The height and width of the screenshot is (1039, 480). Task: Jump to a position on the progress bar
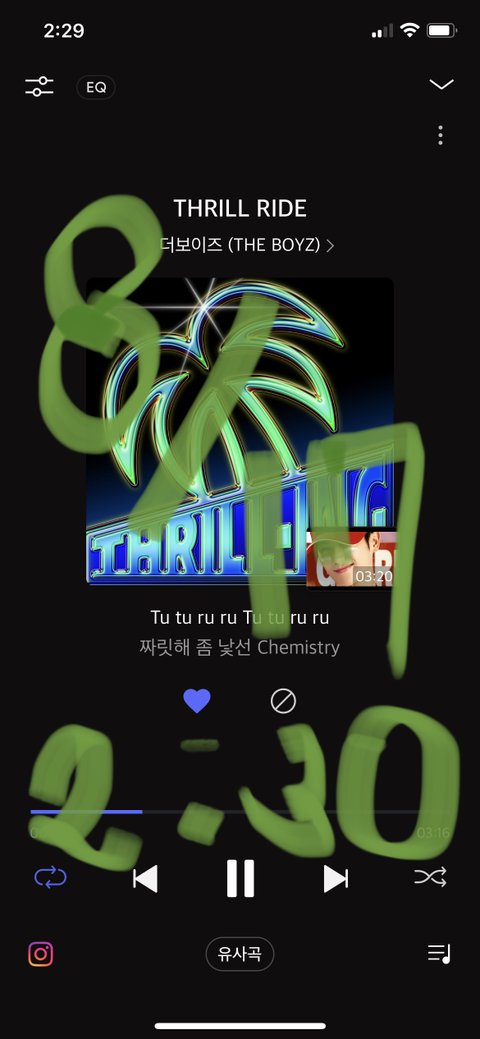(x=240, y=812)
